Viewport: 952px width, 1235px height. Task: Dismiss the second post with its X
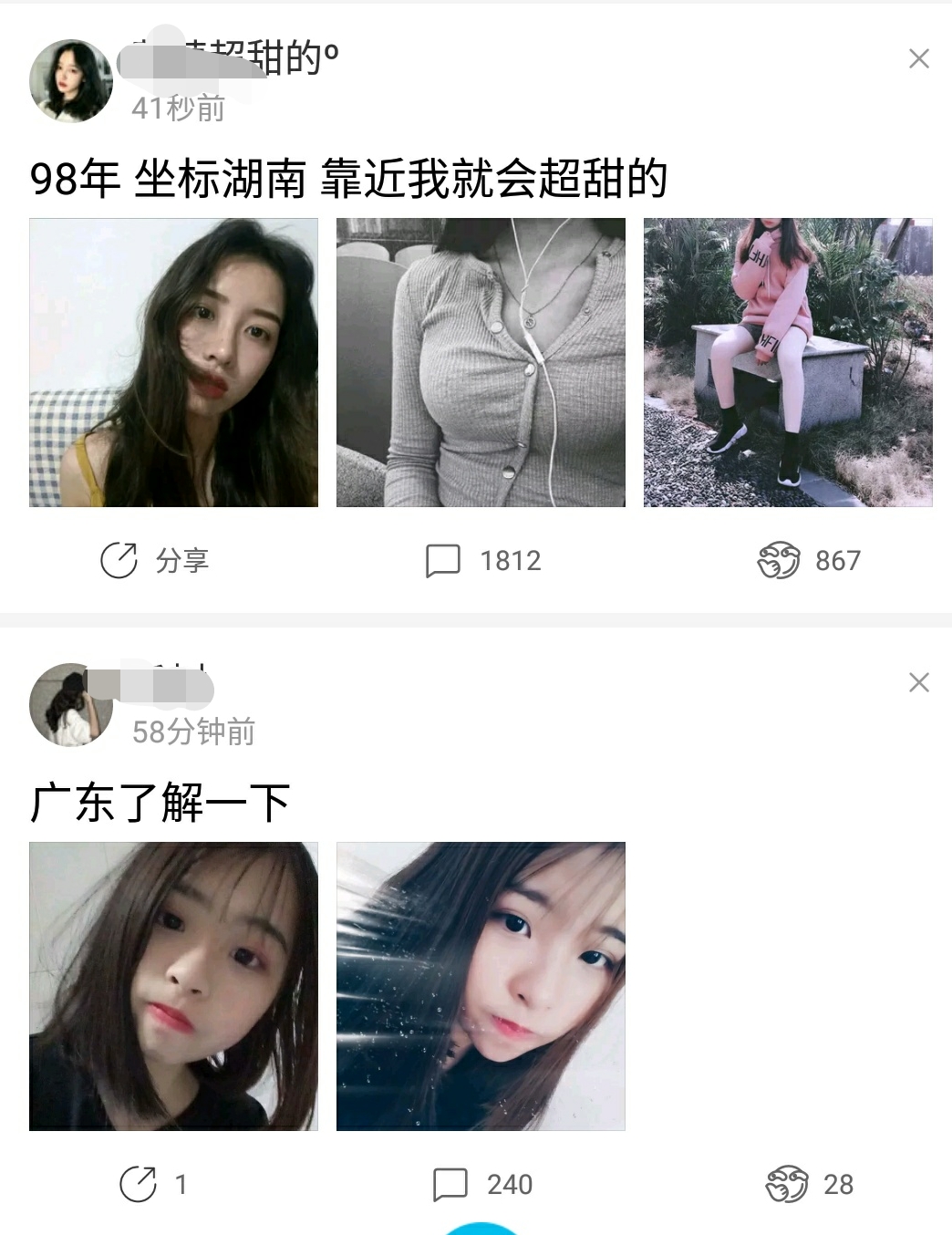tap(918, 683)
